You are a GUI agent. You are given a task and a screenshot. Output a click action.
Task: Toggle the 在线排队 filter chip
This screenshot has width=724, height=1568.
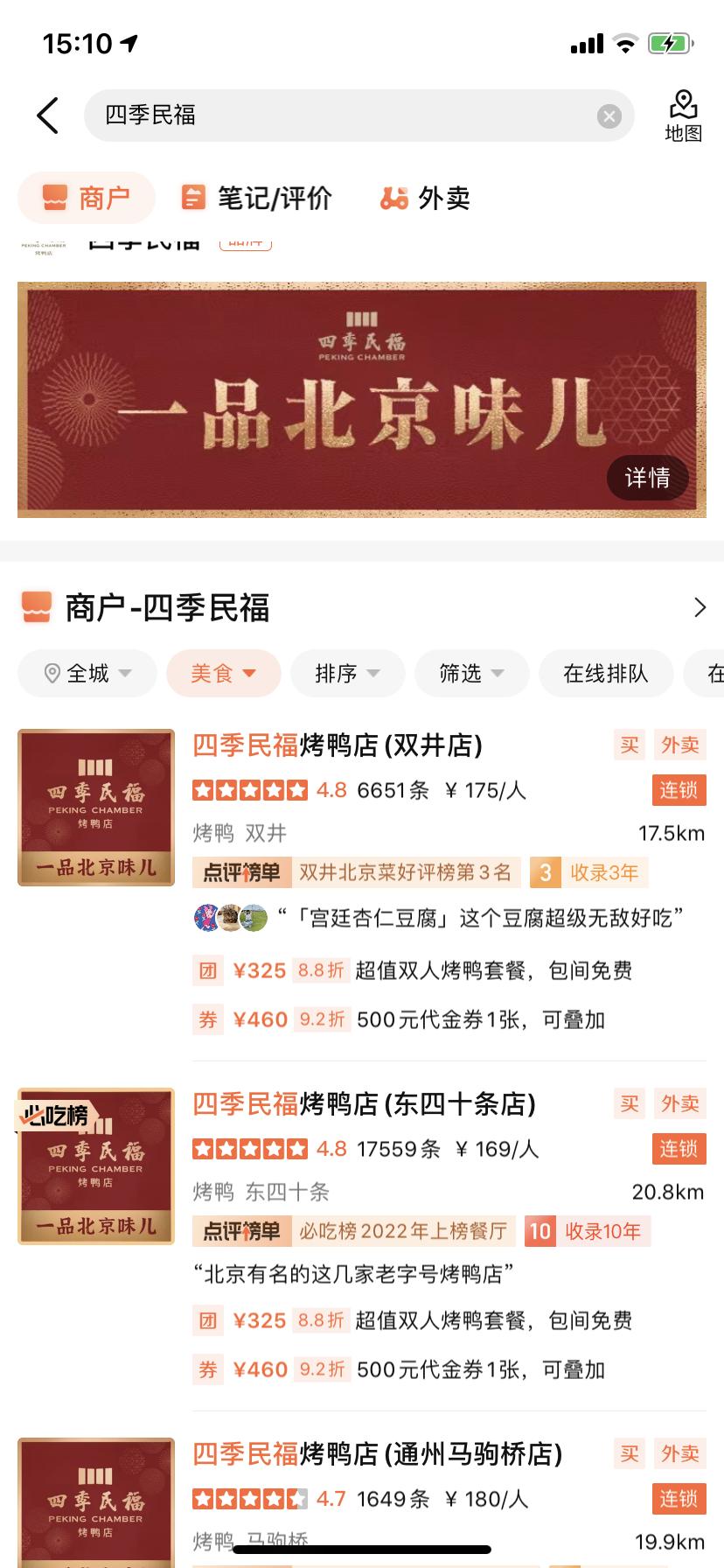pos(606,673)
